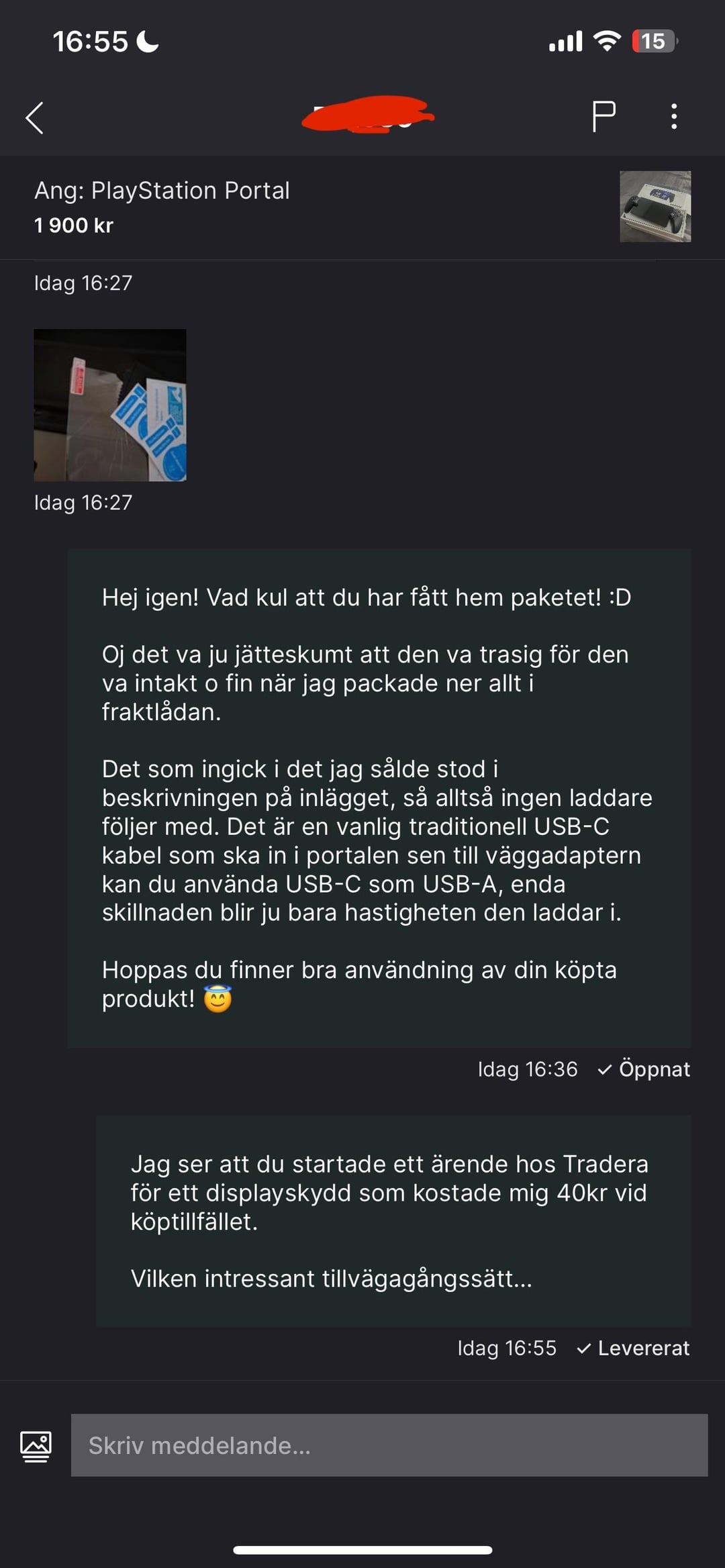
Task: Focus the Skriv meddelande text field
Action: 389,1445
